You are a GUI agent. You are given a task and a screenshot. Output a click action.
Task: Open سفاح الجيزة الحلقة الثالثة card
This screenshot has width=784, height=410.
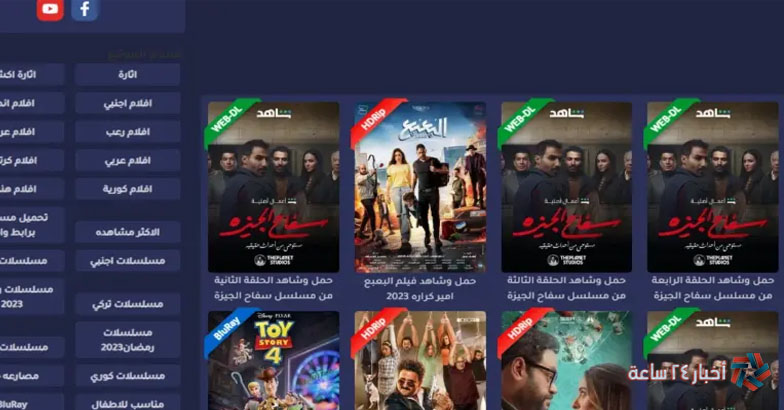(566, 187)
